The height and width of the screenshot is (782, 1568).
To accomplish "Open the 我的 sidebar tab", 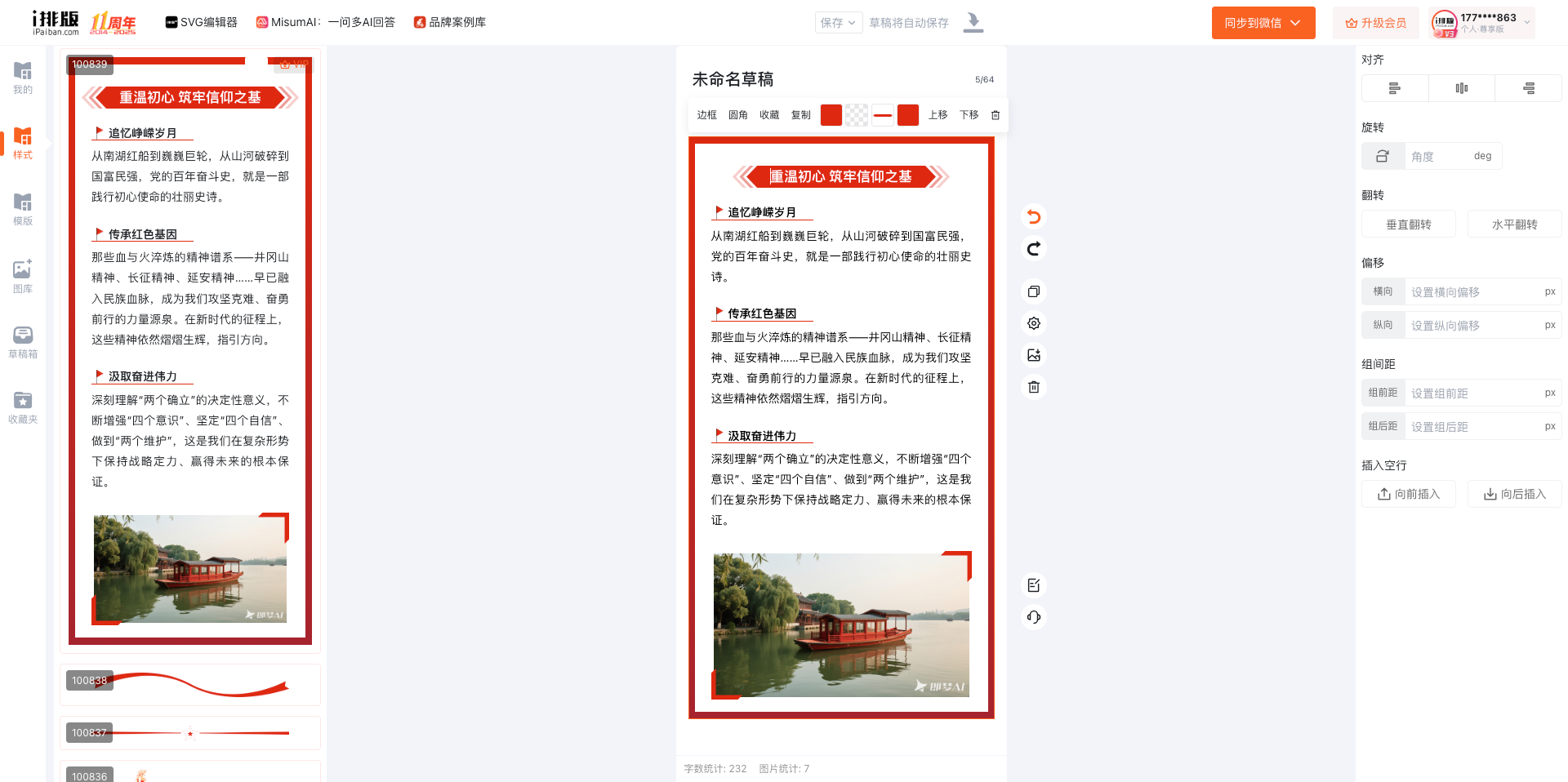I will 23,78.
